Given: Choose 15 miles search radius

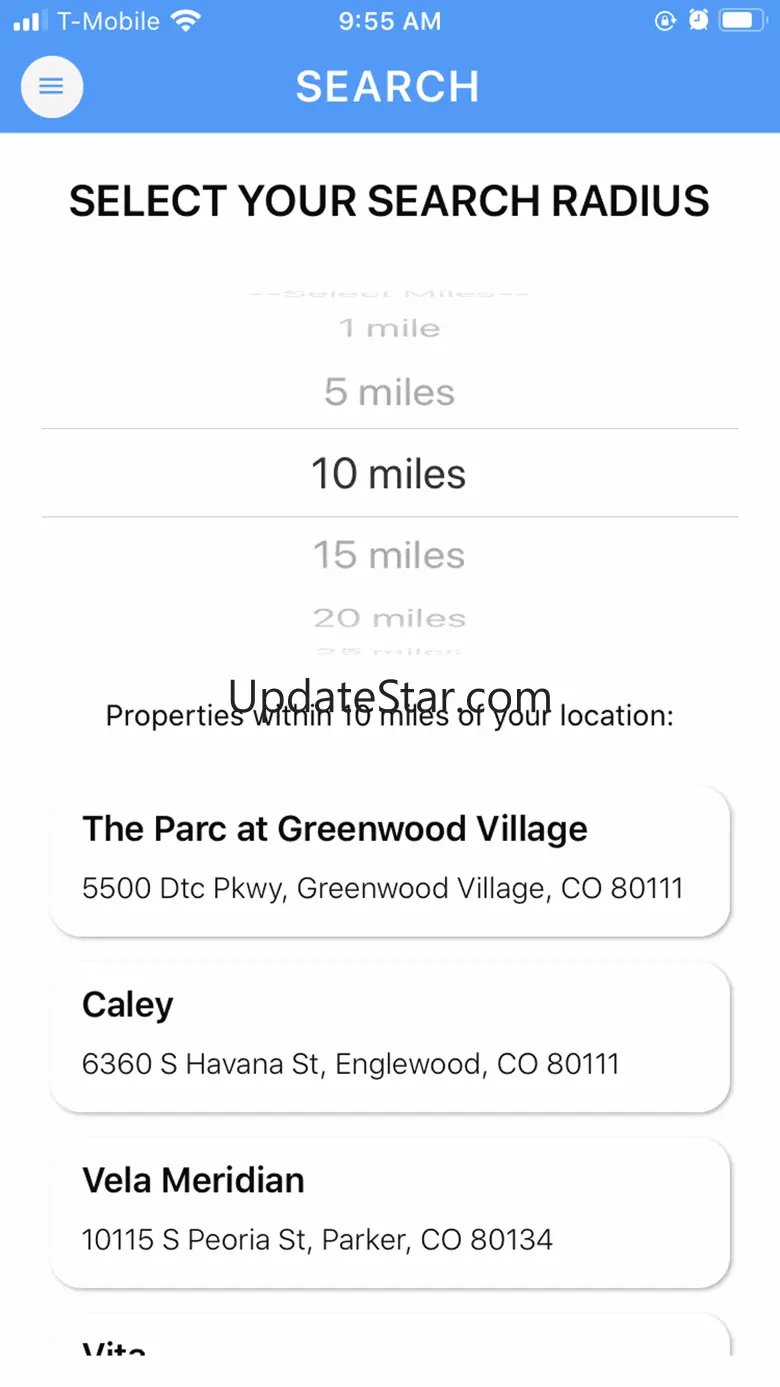Looking at the screenshot, I should (389, 555).
